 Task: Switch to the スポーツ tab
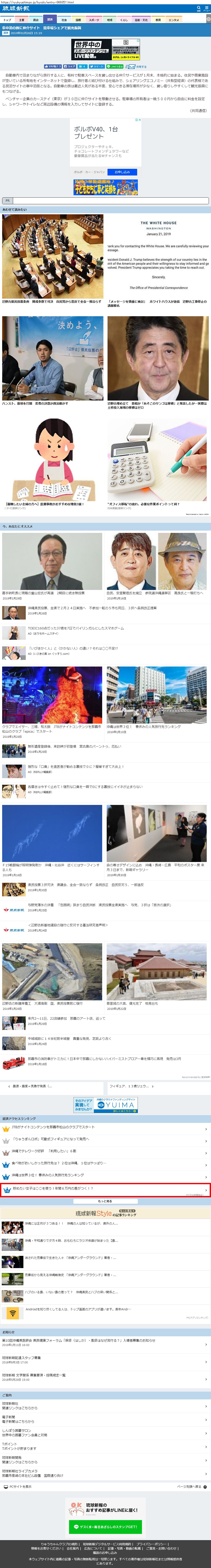click(93, 20)
